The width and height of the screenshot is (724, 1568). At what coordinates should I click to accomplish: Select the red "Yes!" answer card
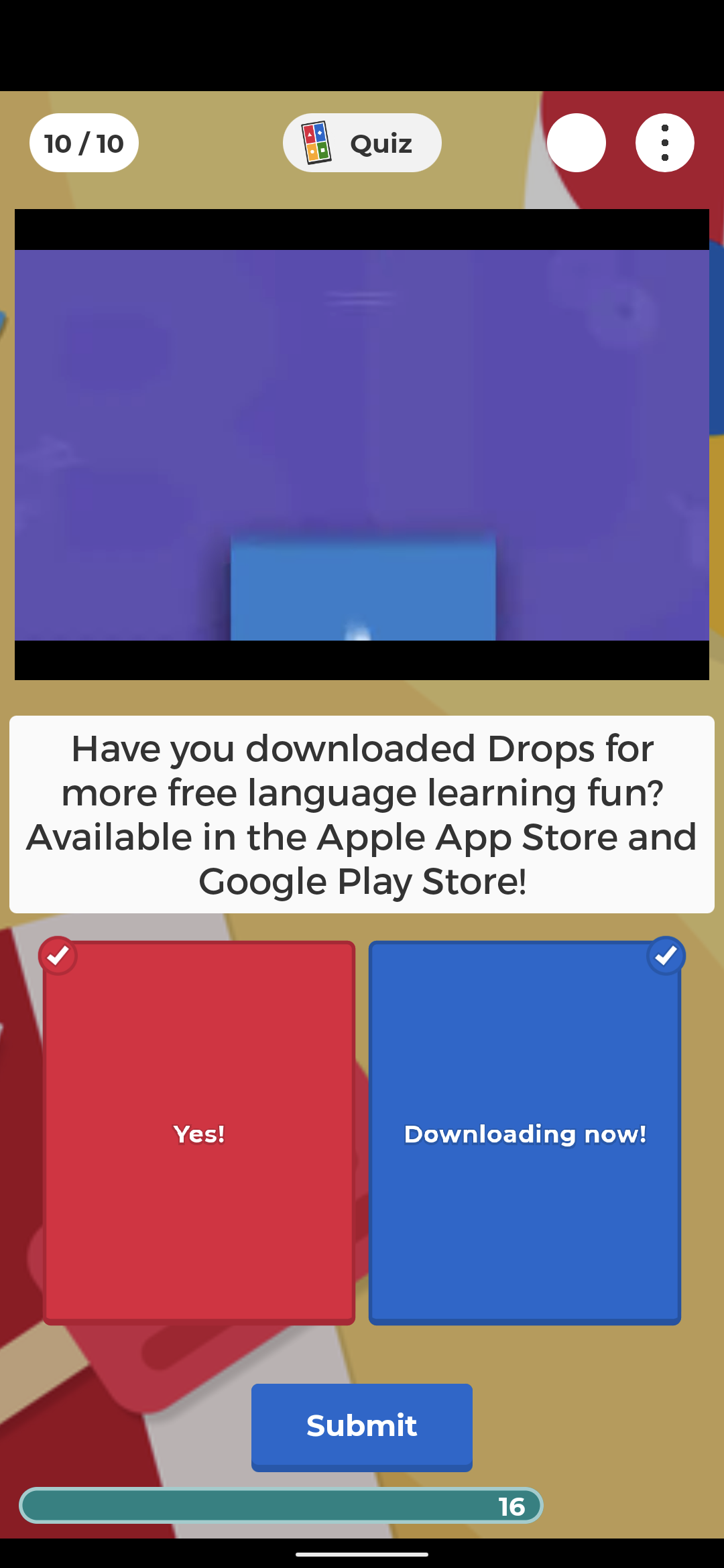[x=199, y=1132]
